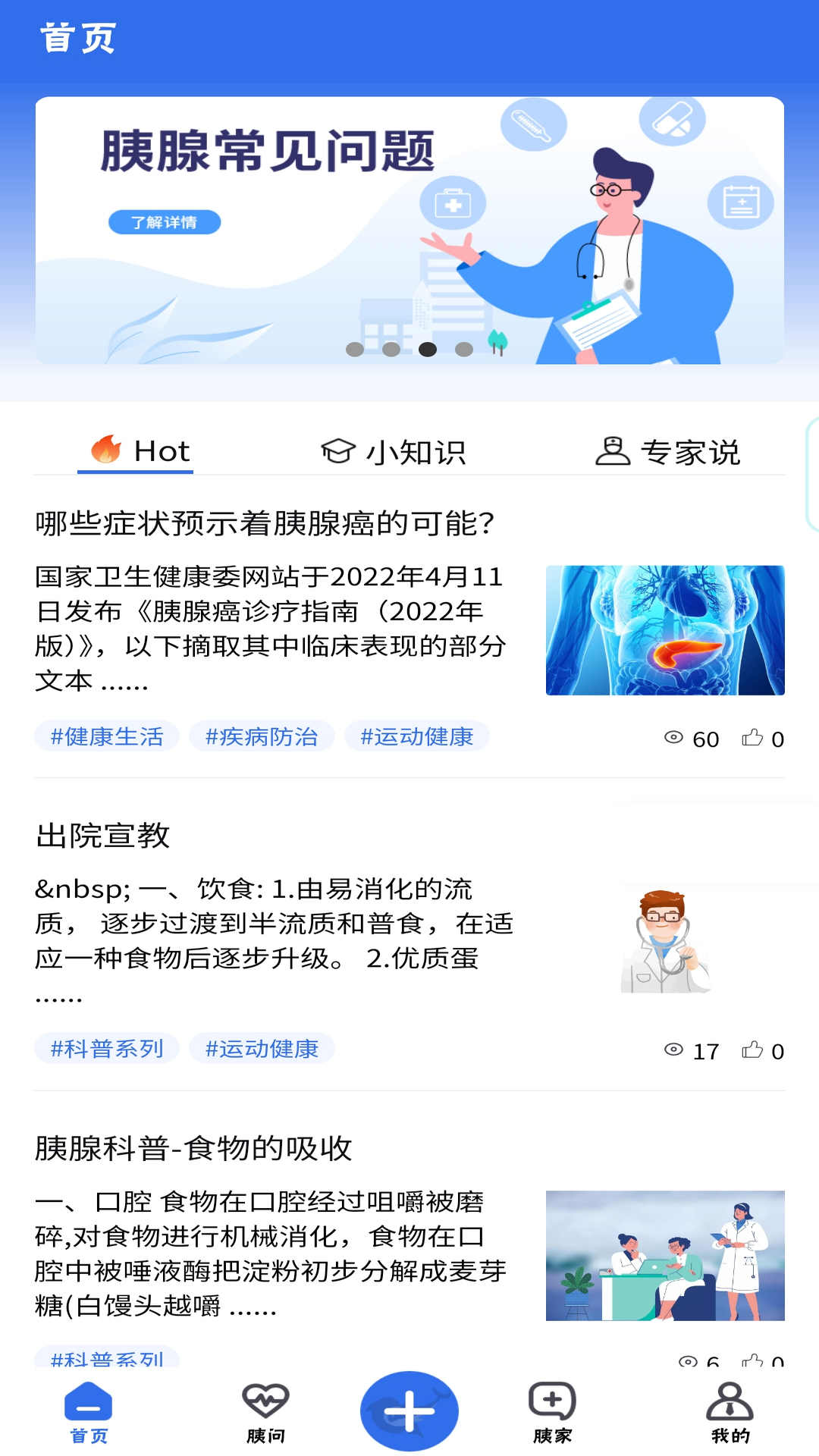Switch to the 专家说 tab
The image size is (819, 1456).
pos(693,452)
